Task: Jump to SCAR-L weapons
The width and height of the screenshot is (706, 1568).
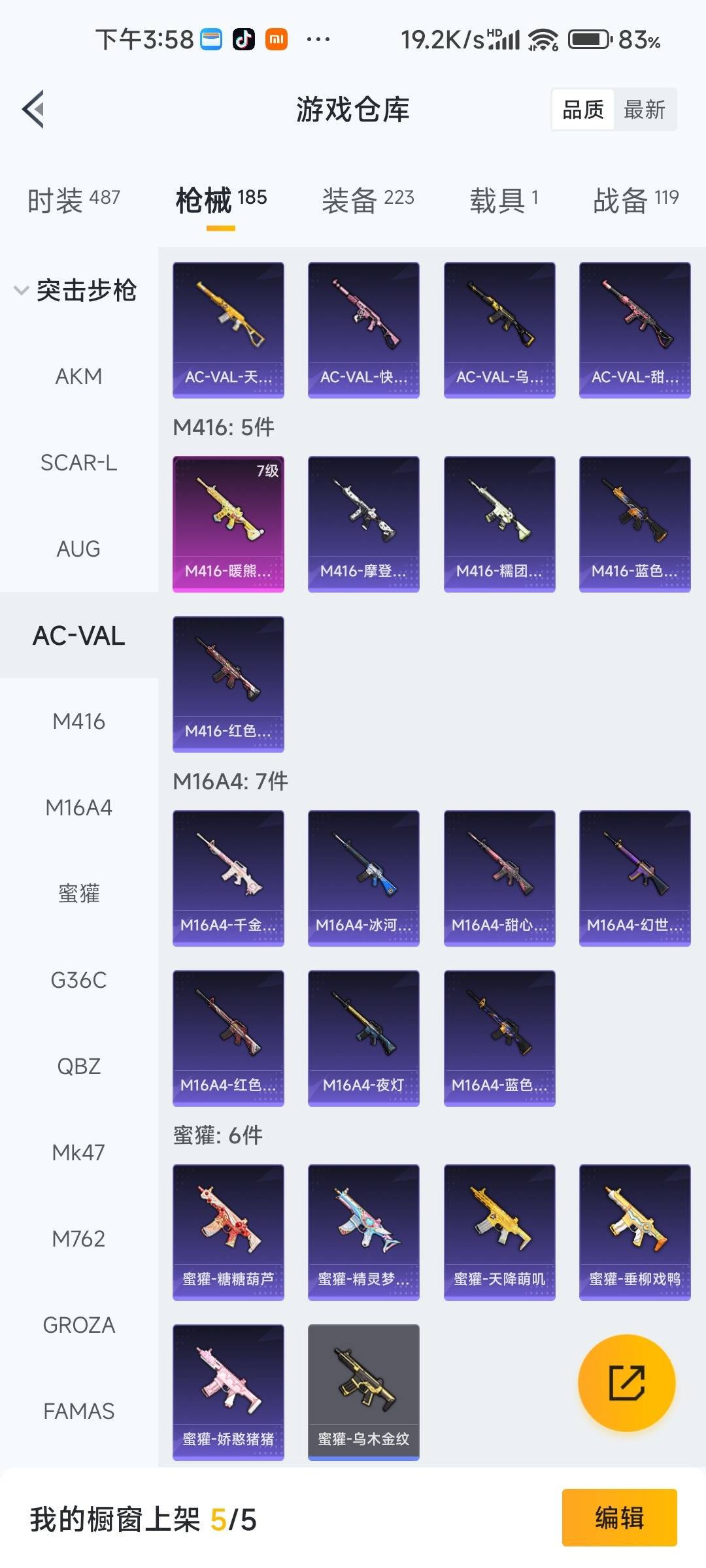Action: 78,463
